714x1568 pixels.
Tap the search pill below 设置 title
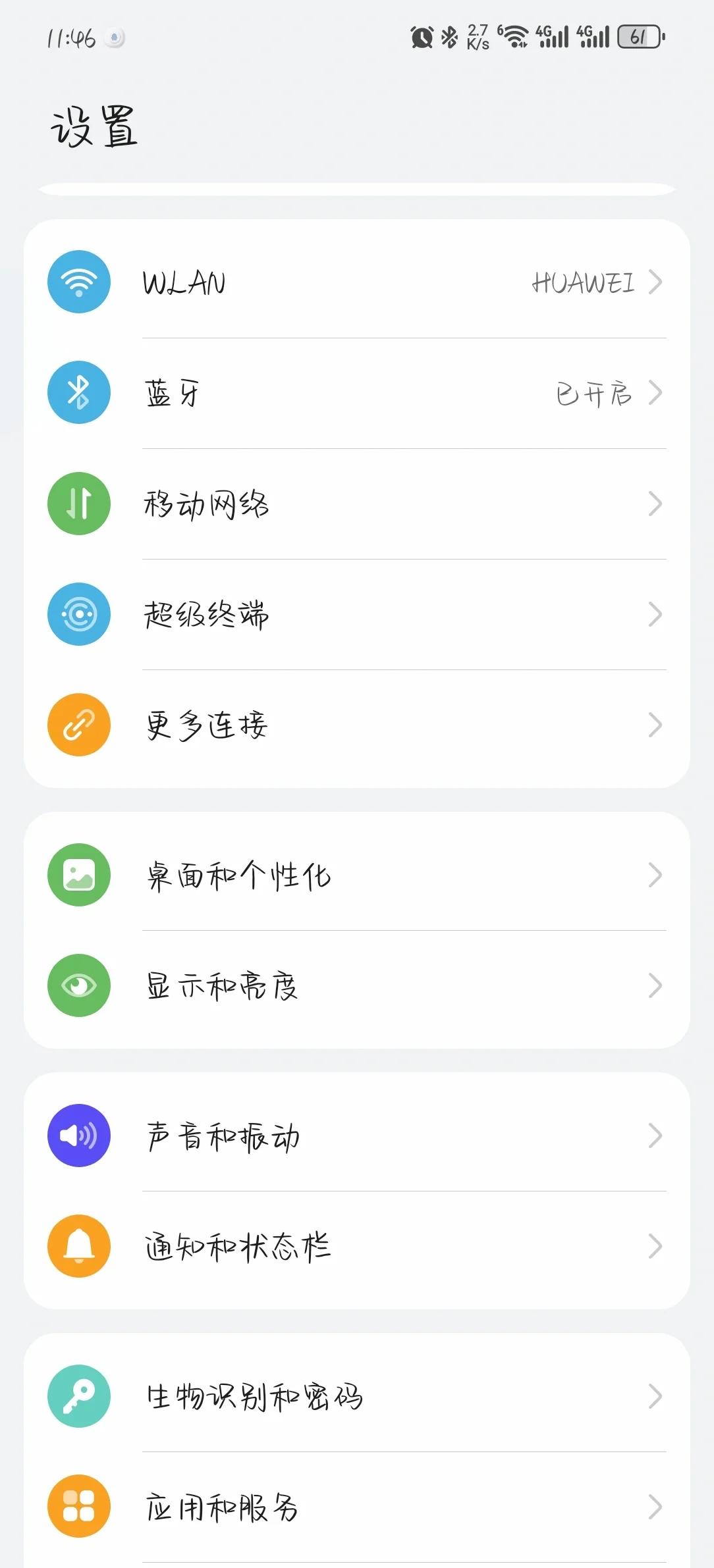tap(356, 190)
